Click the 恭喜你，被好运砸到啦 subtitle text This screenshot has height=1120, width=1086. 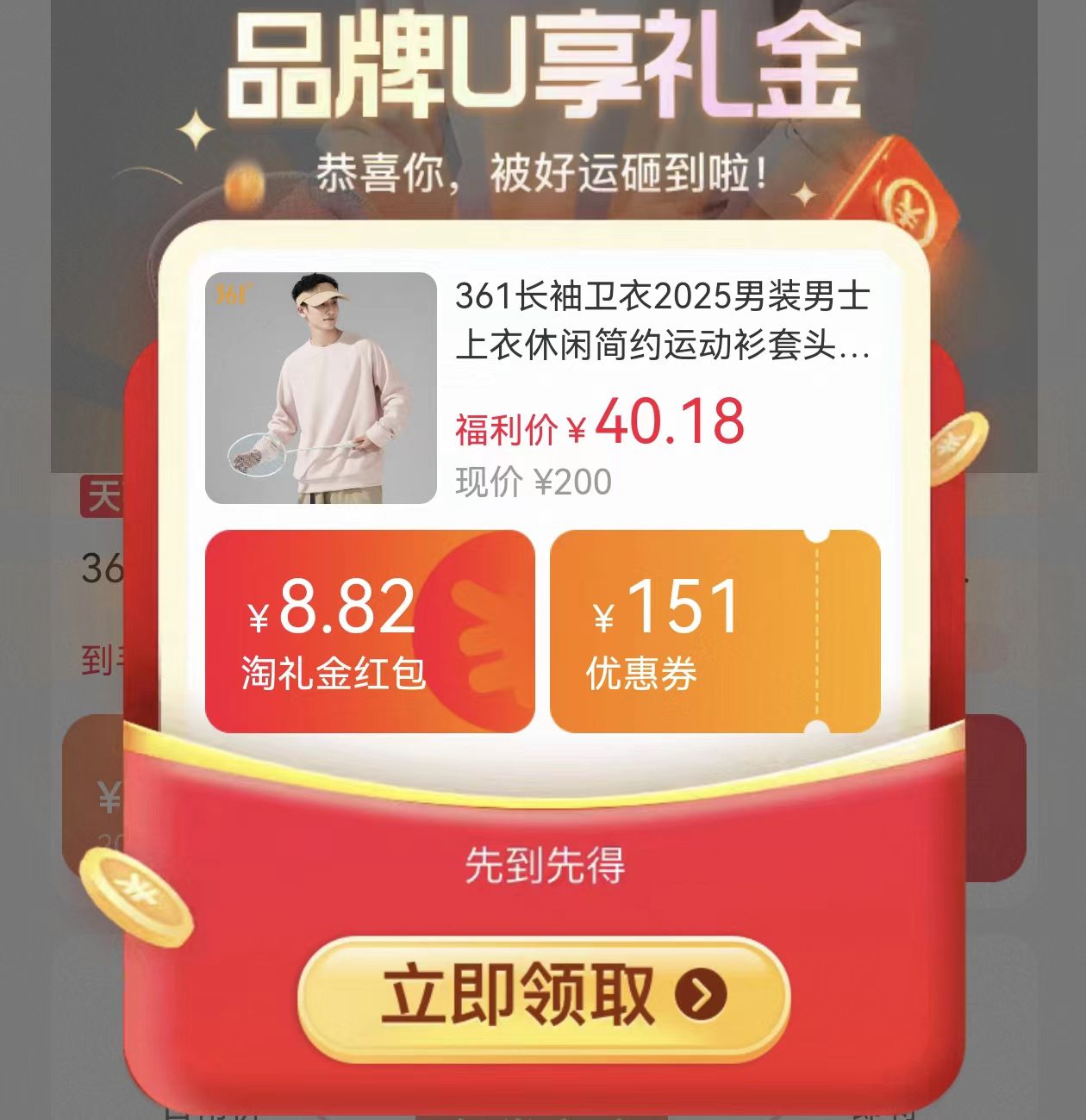coord(543,170)
